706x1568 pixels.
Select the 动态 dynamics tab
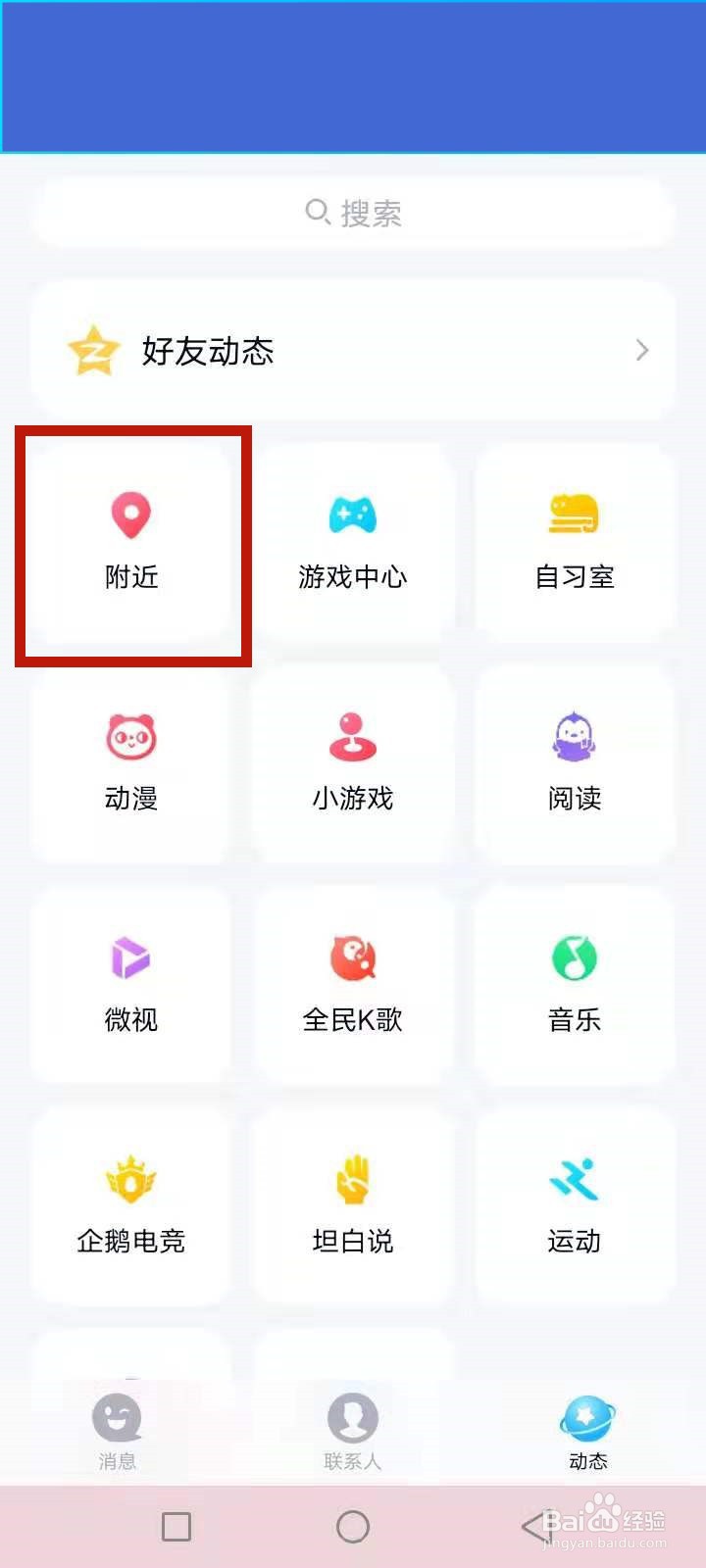[587, 1431]
